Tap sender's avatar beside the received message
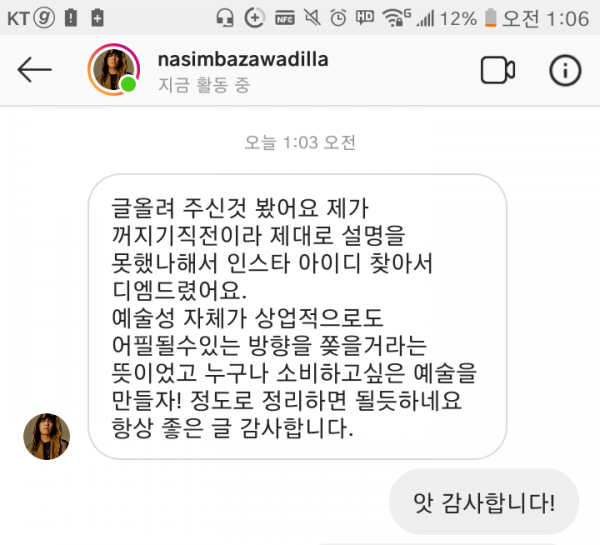The height and width of the screenshot is (545, 600). click(x=47, y=436)
